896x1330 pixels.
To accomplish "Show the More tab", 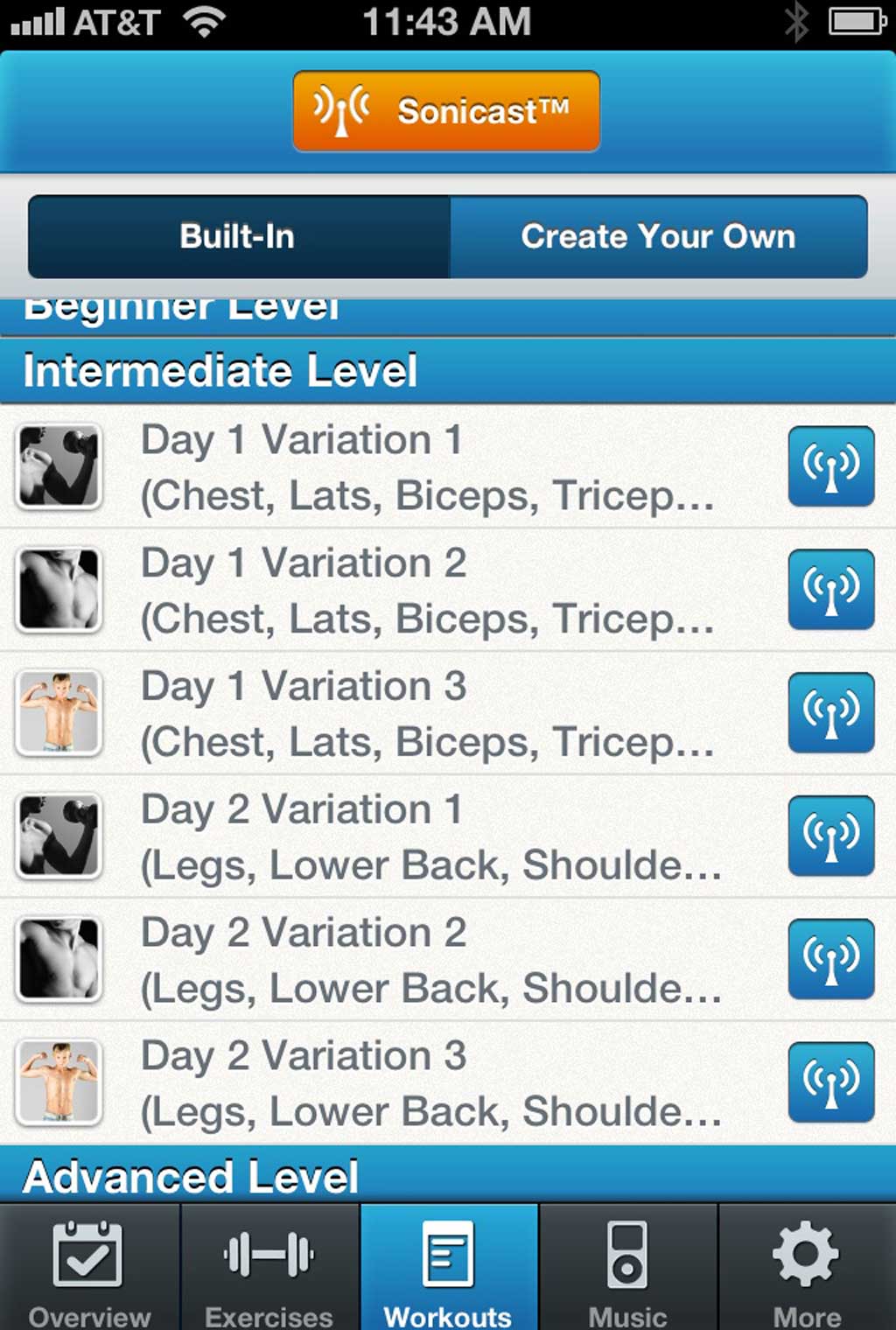I will pos(807,1269).
